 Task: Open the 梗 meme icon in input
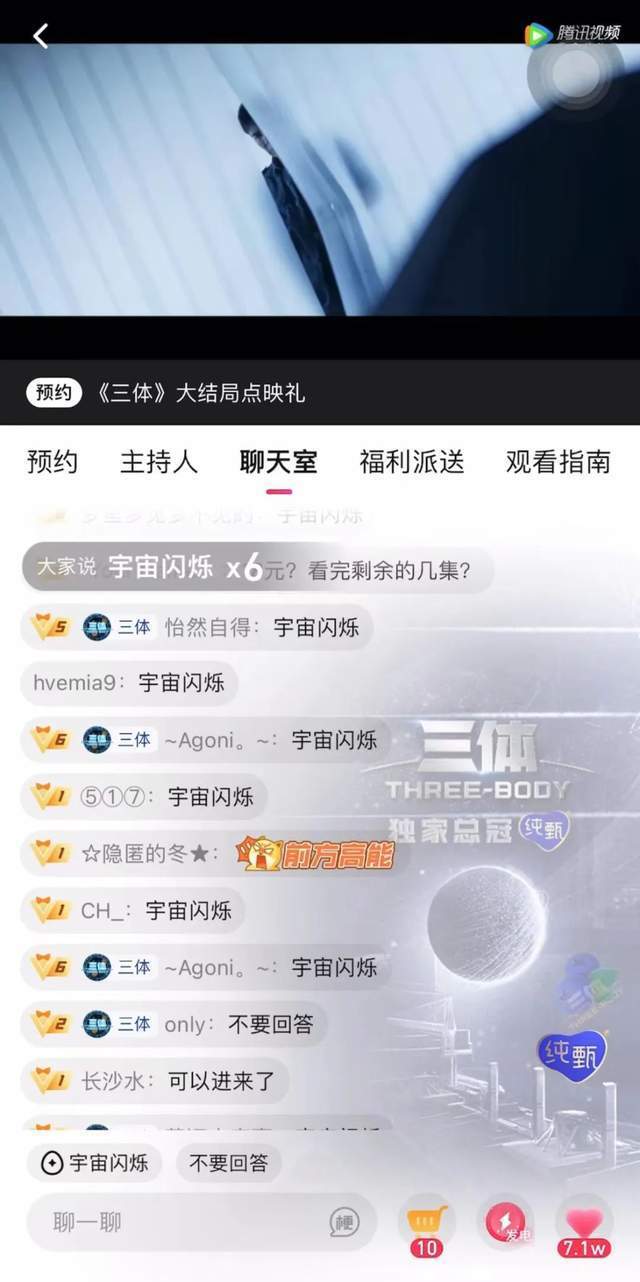pyautogui.click(x=344, y=1222)
